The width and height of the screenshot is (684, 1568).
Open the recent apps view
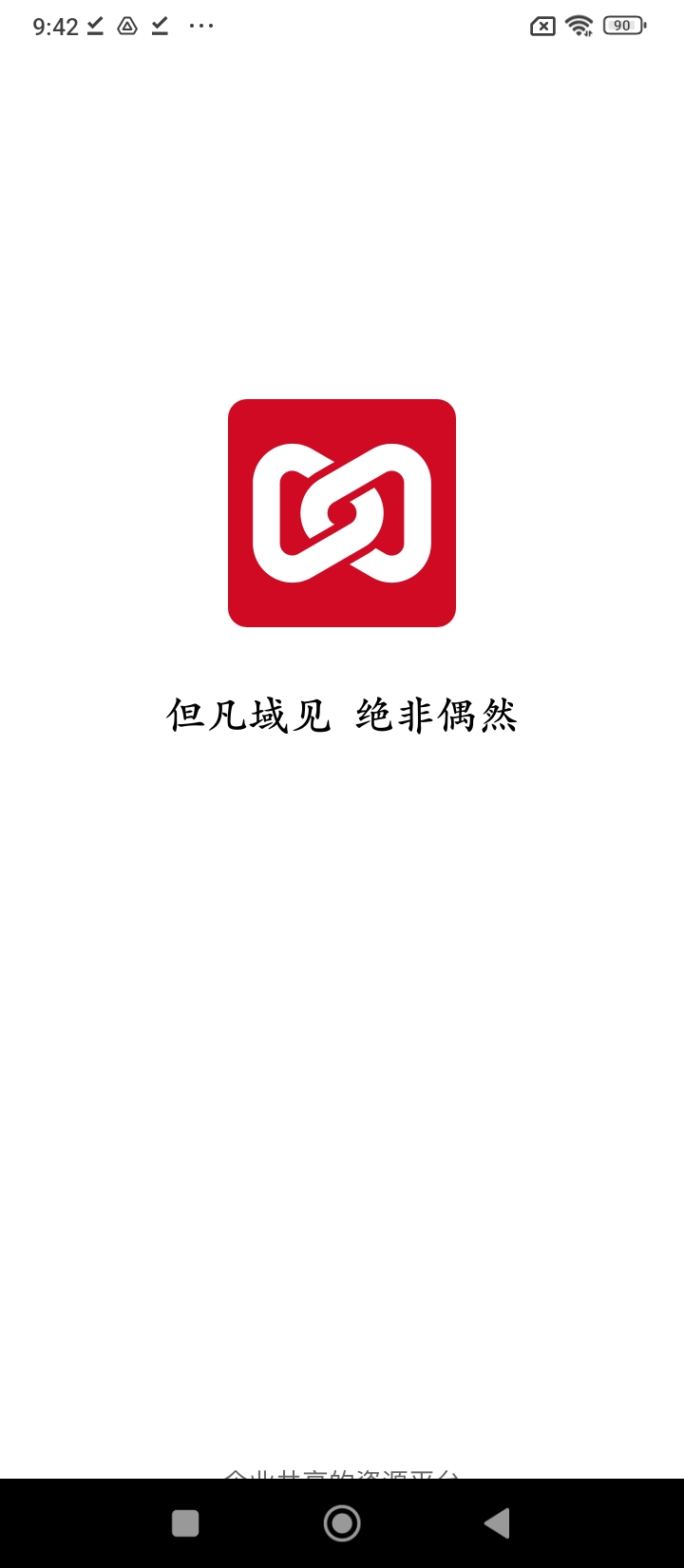[x=185, y=1523]
